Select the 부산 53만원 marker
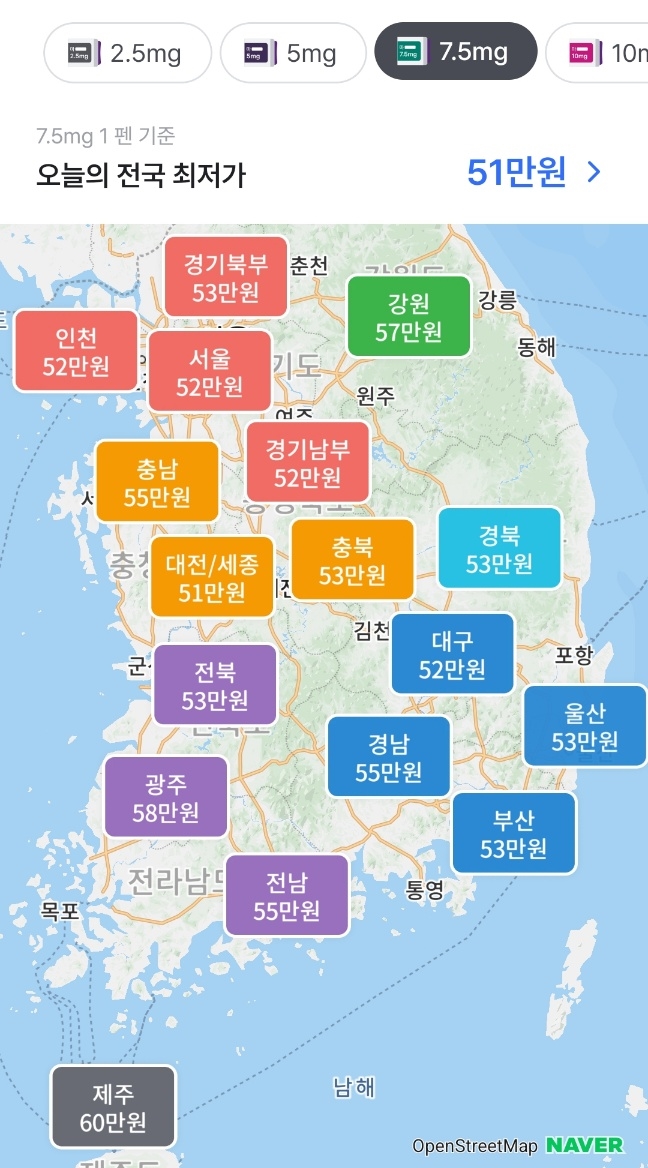 pos(514,833)
